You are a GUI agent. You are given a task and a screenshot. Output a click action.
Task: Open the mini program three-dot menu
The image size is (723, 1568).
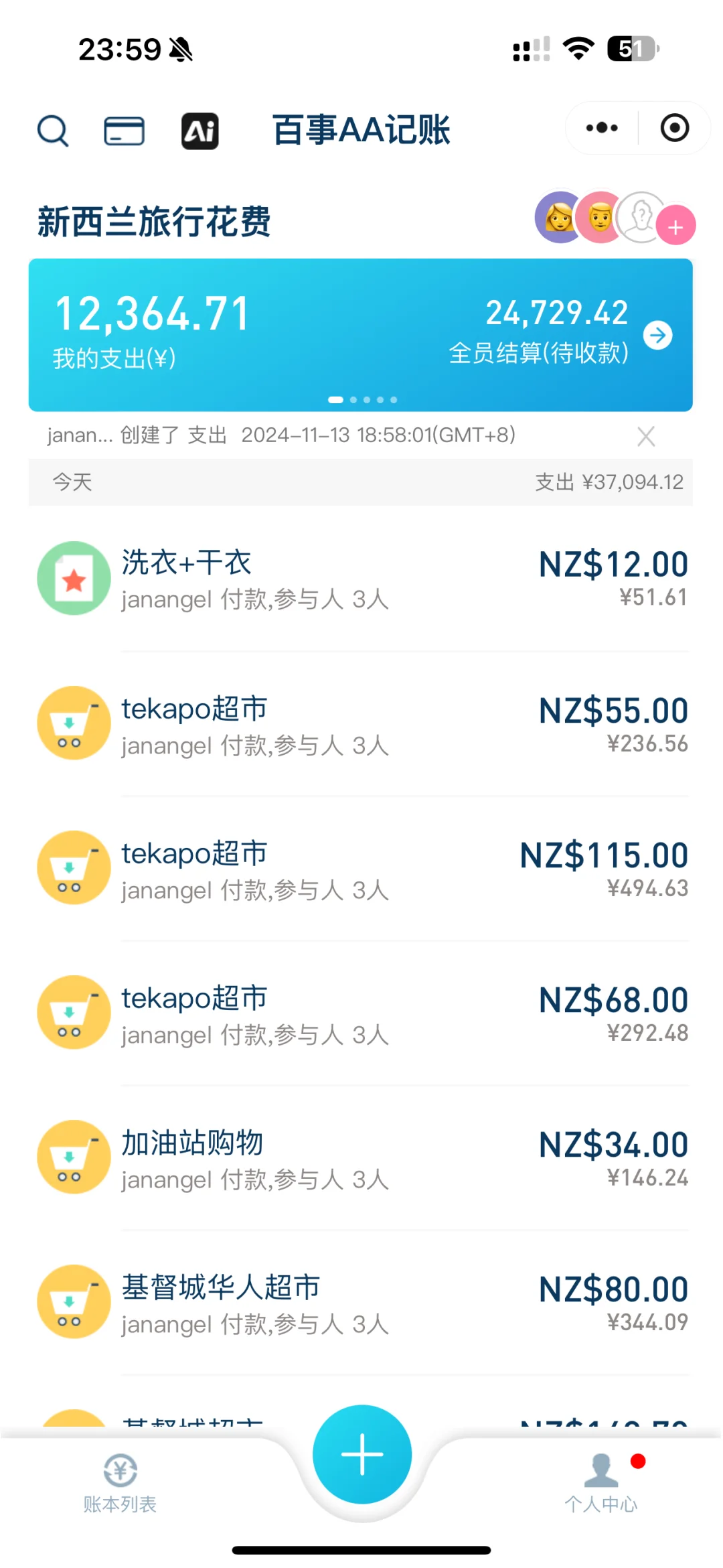[x=601, y=128]
